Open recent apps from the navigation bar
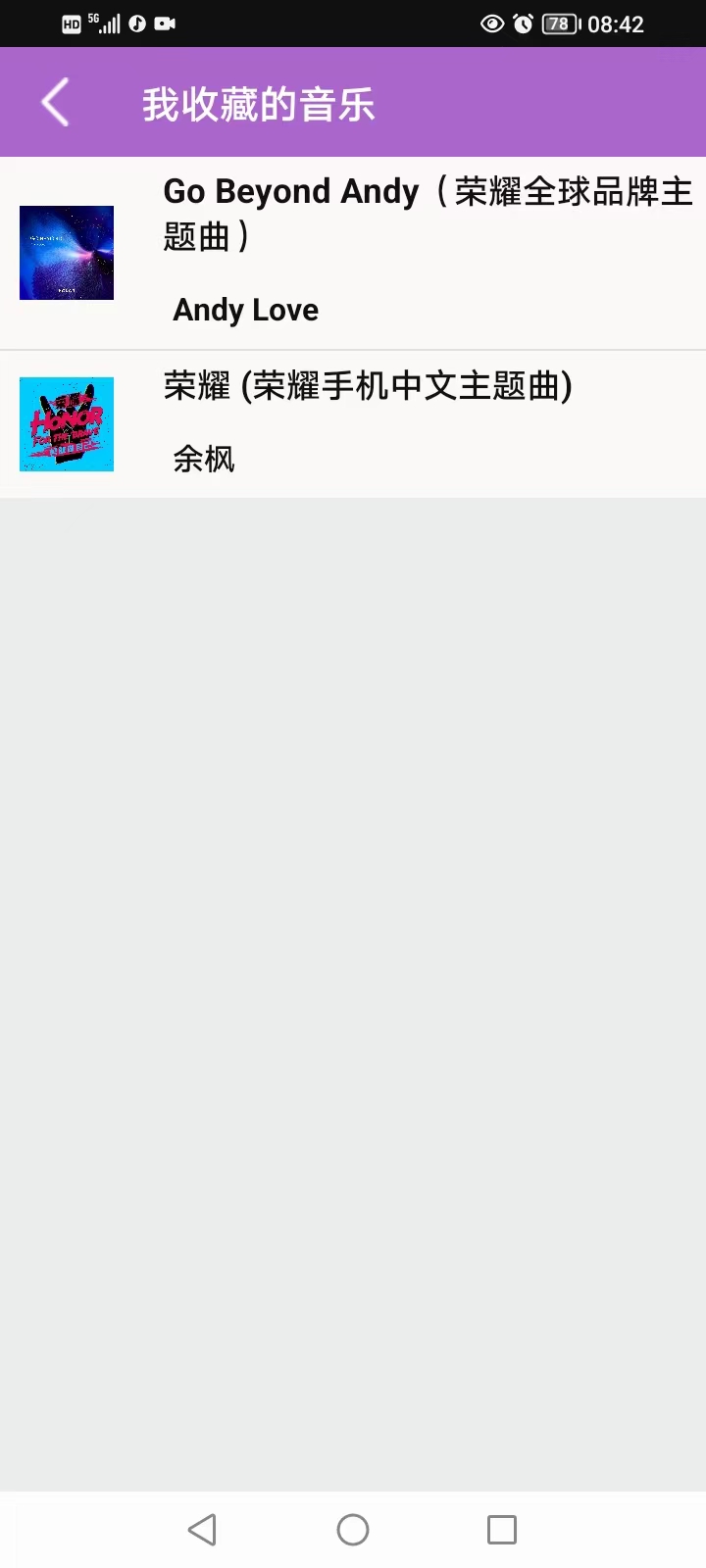The height and width of the screenshot is (1568, 706). pos(501,1529)
